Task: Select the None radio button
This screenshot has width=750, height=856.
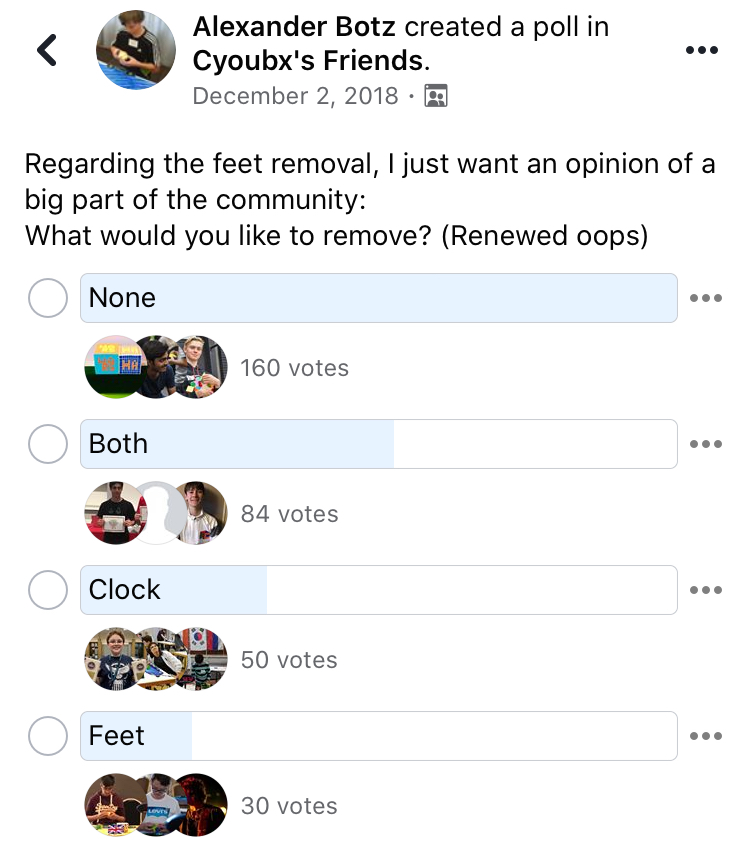Action: [x=47, y=298]
